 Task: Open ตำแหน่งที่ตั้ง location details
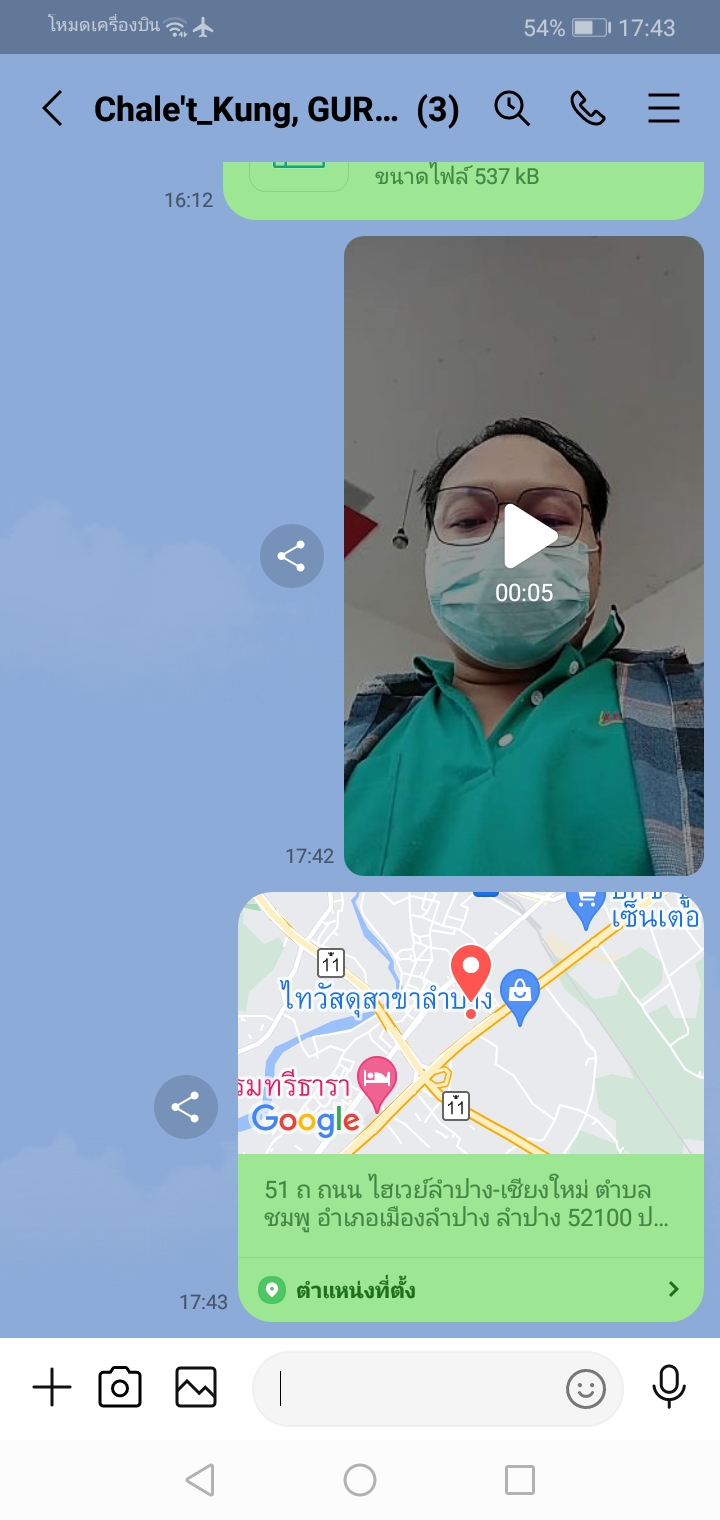470,1289
